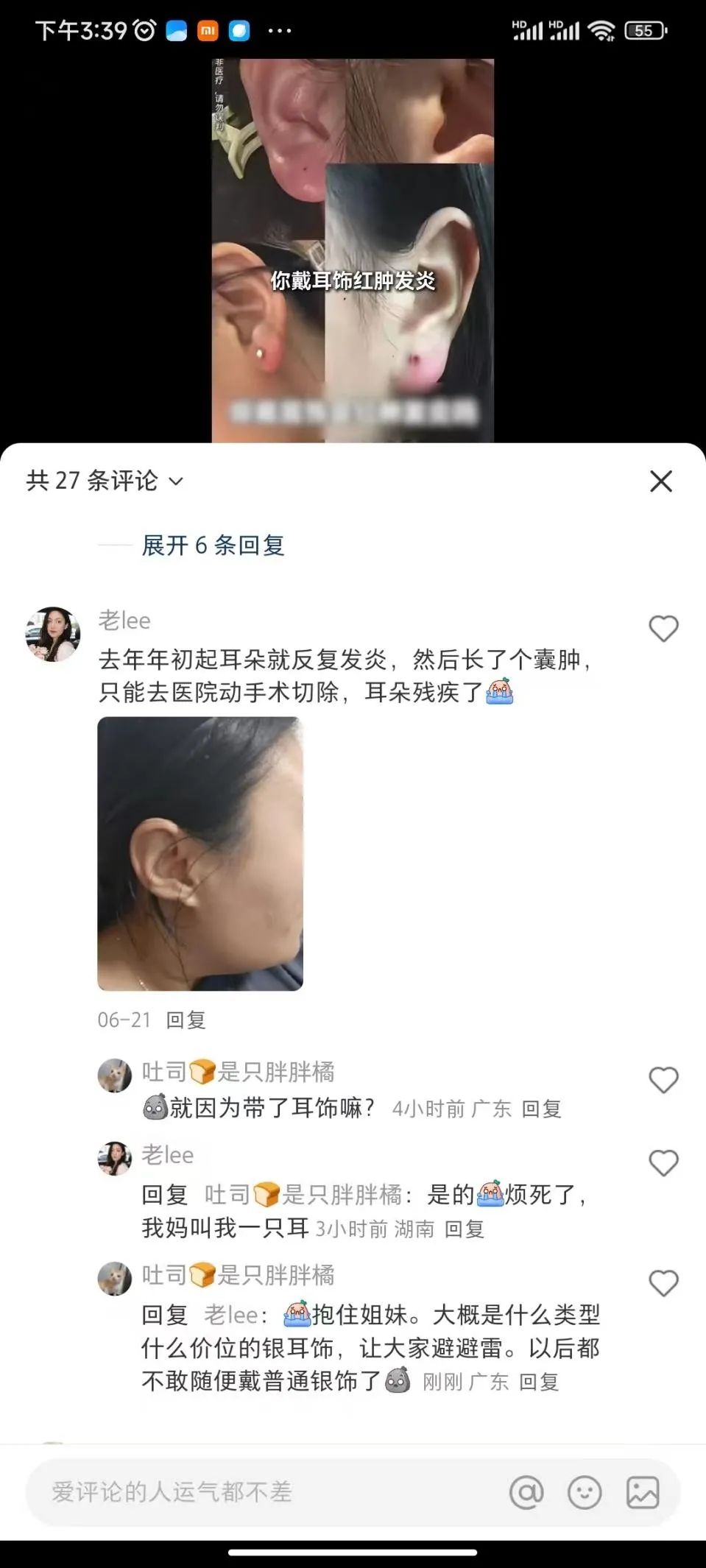Viewport: 706px width, 1568px height.
Task: Like 老lee's comment about the ear cyst
Action: [663, 629]
